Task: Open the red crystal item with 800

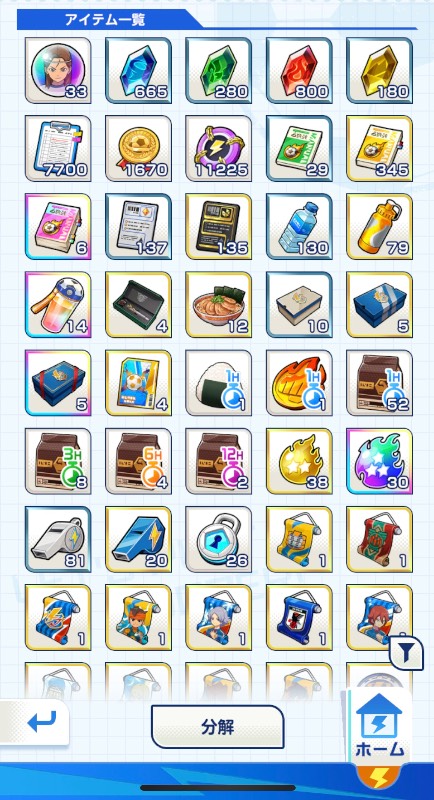Action: pyautogui.click(x=299, y=70)
